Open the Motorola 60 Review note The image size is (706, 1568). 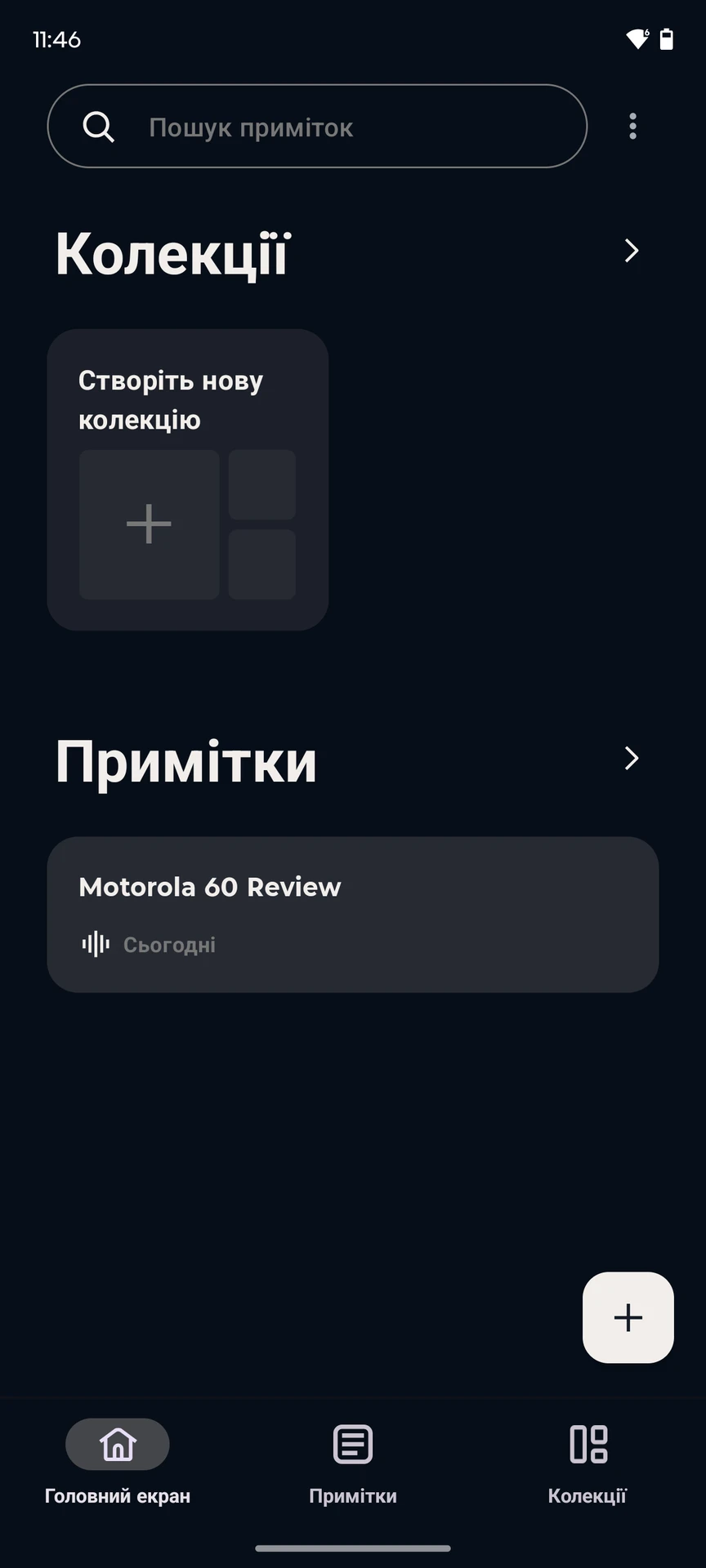coord(353,914)
